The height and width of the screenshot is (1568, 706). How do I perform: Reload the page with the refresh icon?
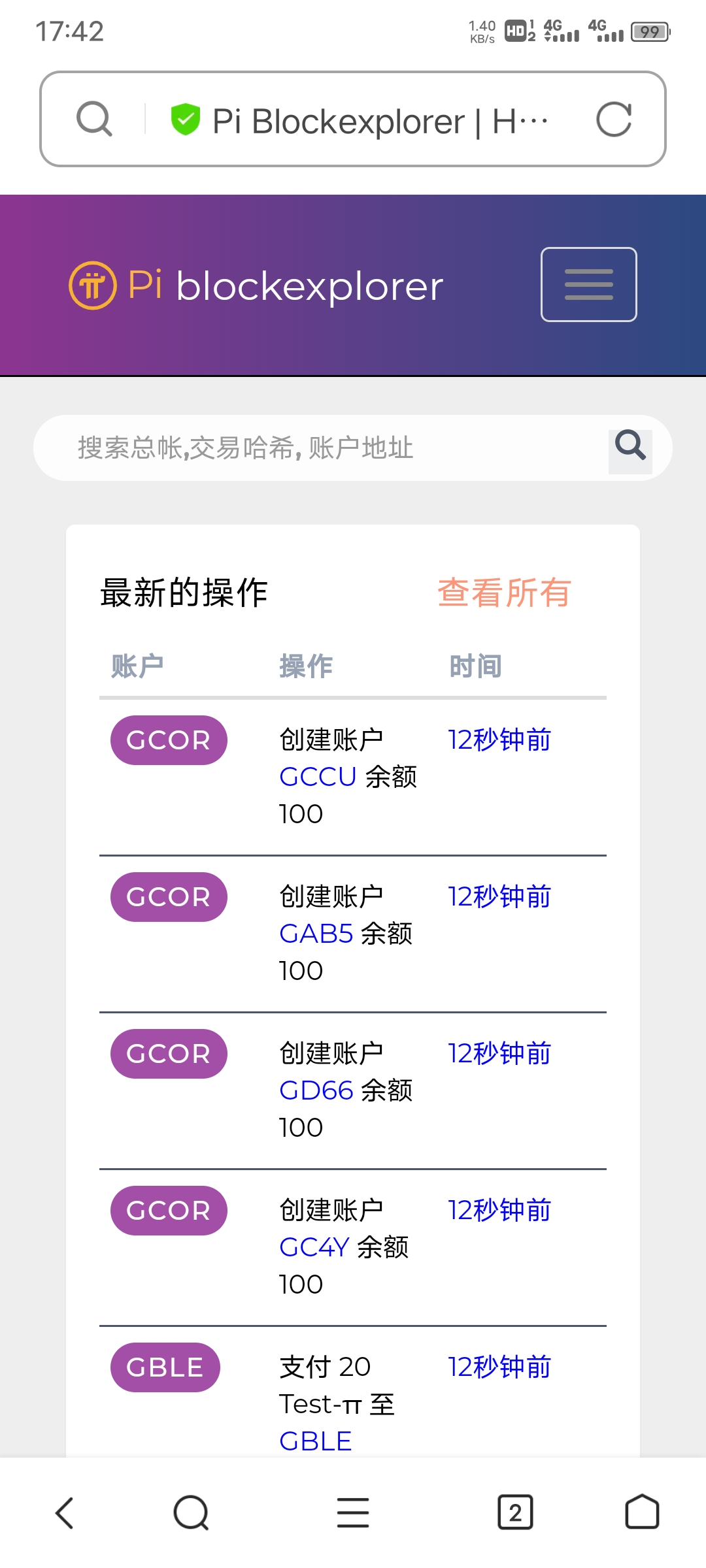pos(614,120)
